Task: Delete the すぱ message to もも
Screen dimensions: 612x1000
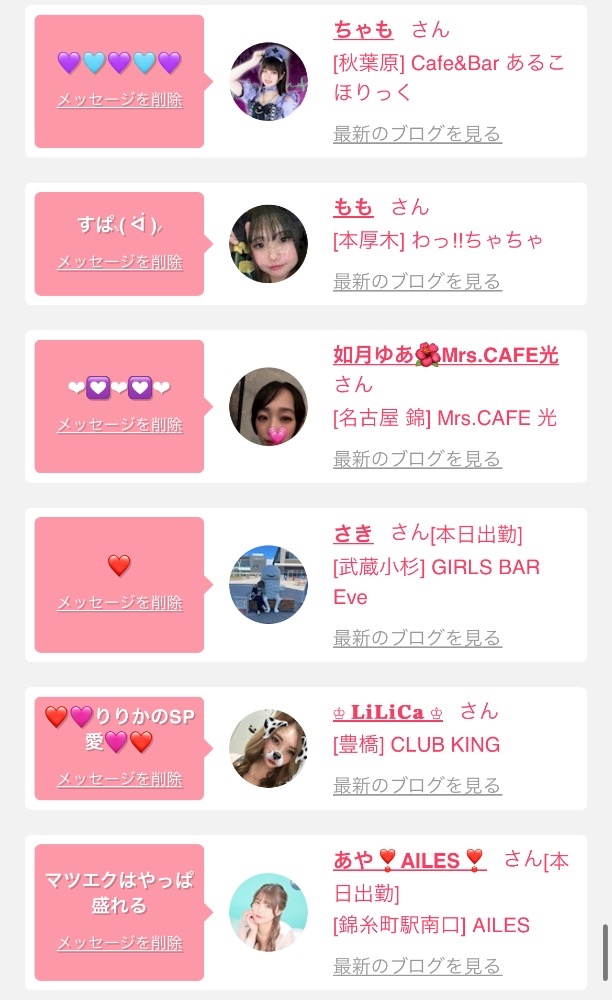Action: 120,261
